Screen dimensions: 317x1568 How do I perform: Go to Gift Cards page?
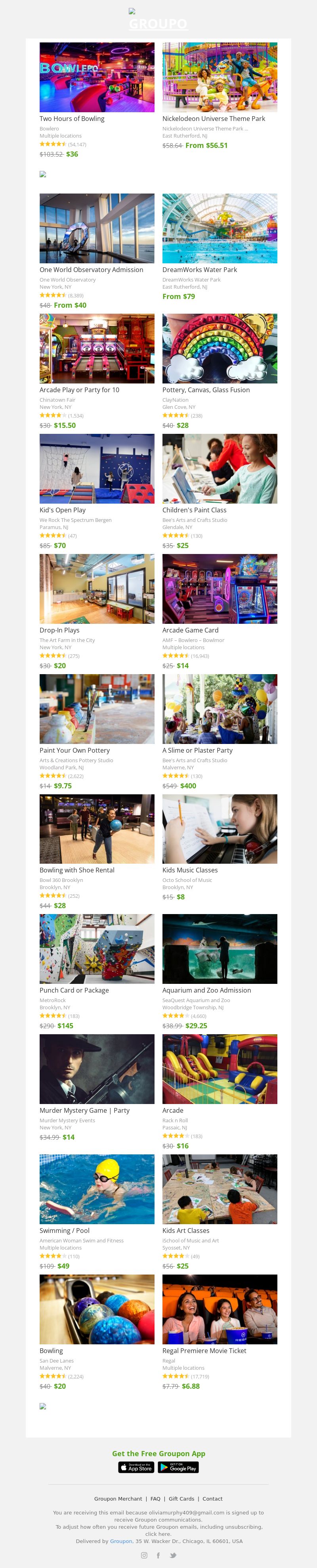tap(181, 1499)
